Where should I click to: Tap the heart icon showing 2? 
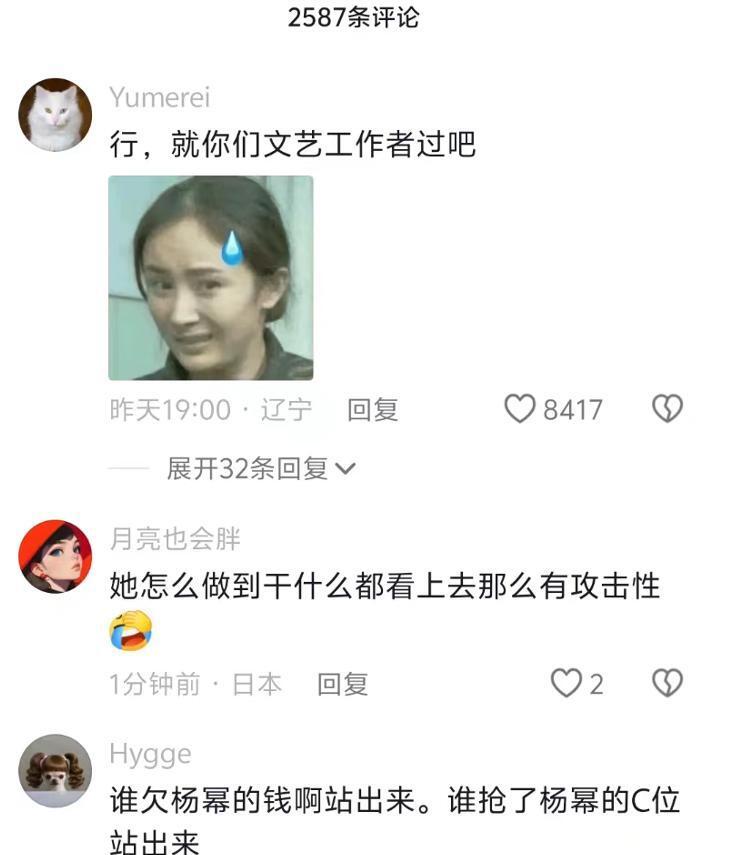(565, 684)
